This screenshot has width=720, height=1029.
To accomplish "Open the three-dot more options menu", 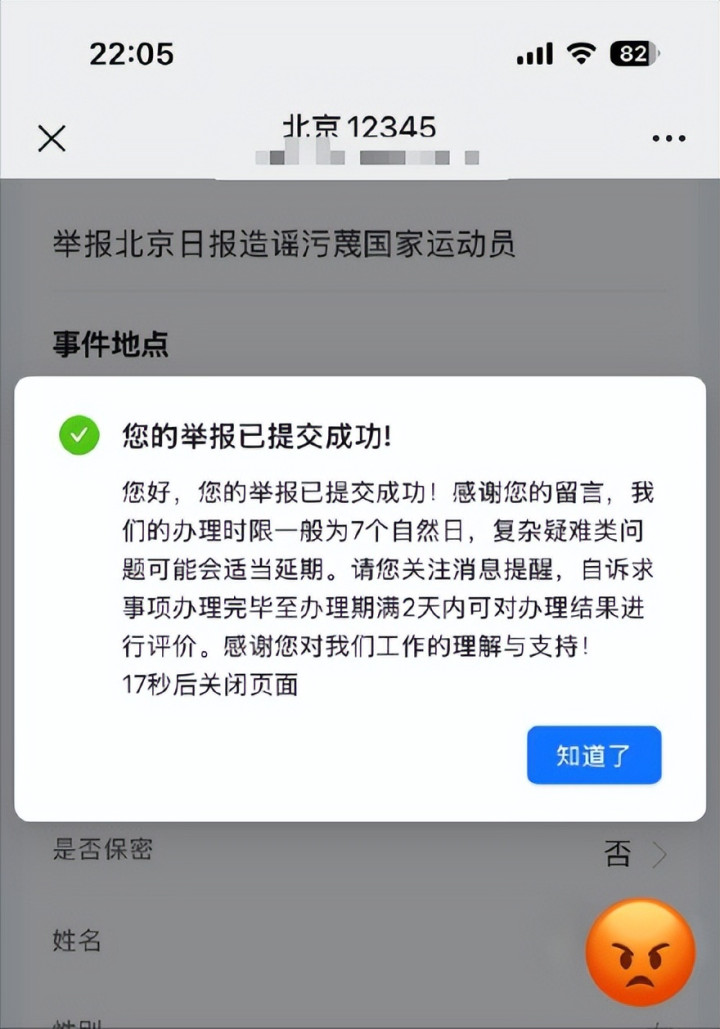I will 669,138.
